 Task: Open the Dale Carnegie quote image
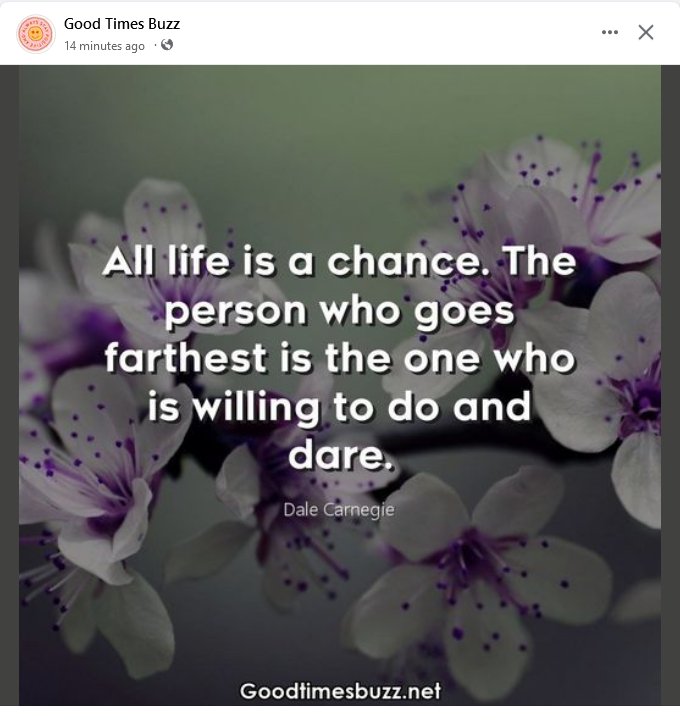click(340, 385)
